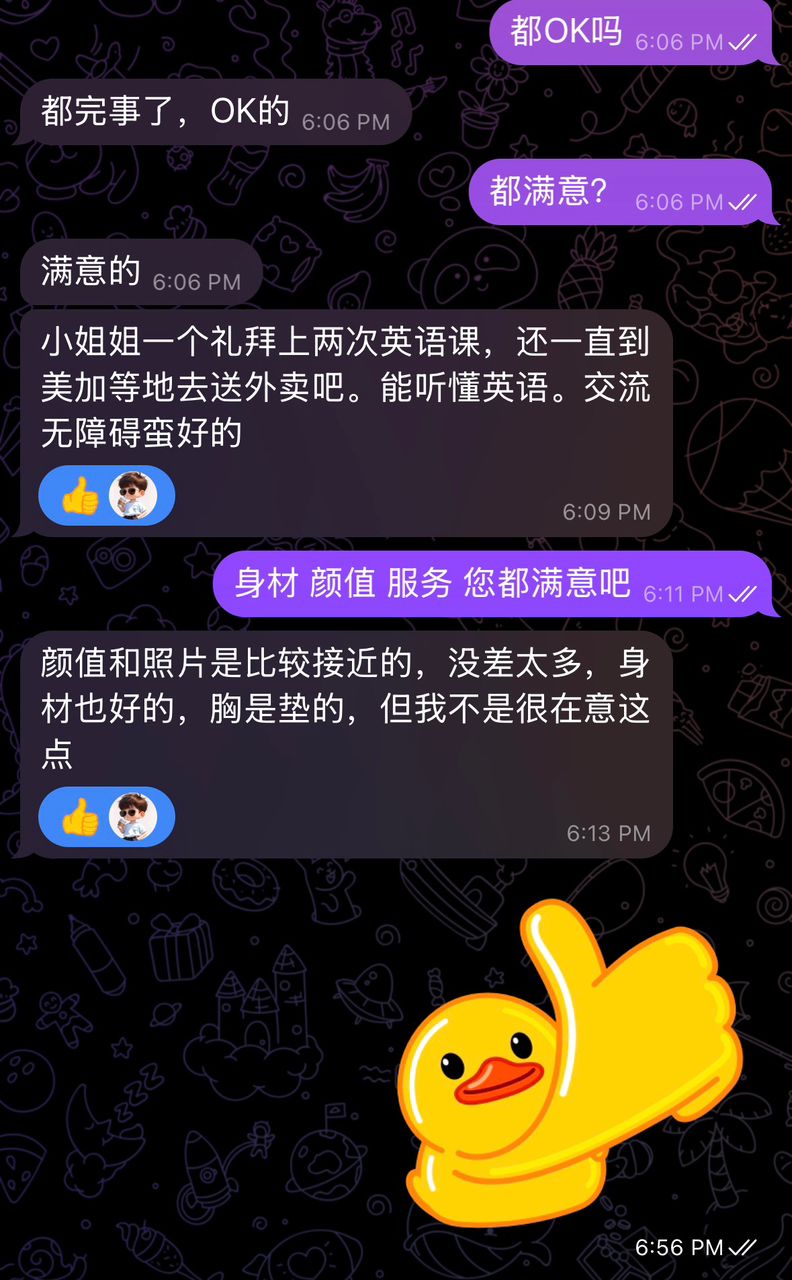Tap the message bubble "都完事了，OK的"
The height and width of the screenshot is (1280, 792).
pyautogui.click(x=215, y=113)
